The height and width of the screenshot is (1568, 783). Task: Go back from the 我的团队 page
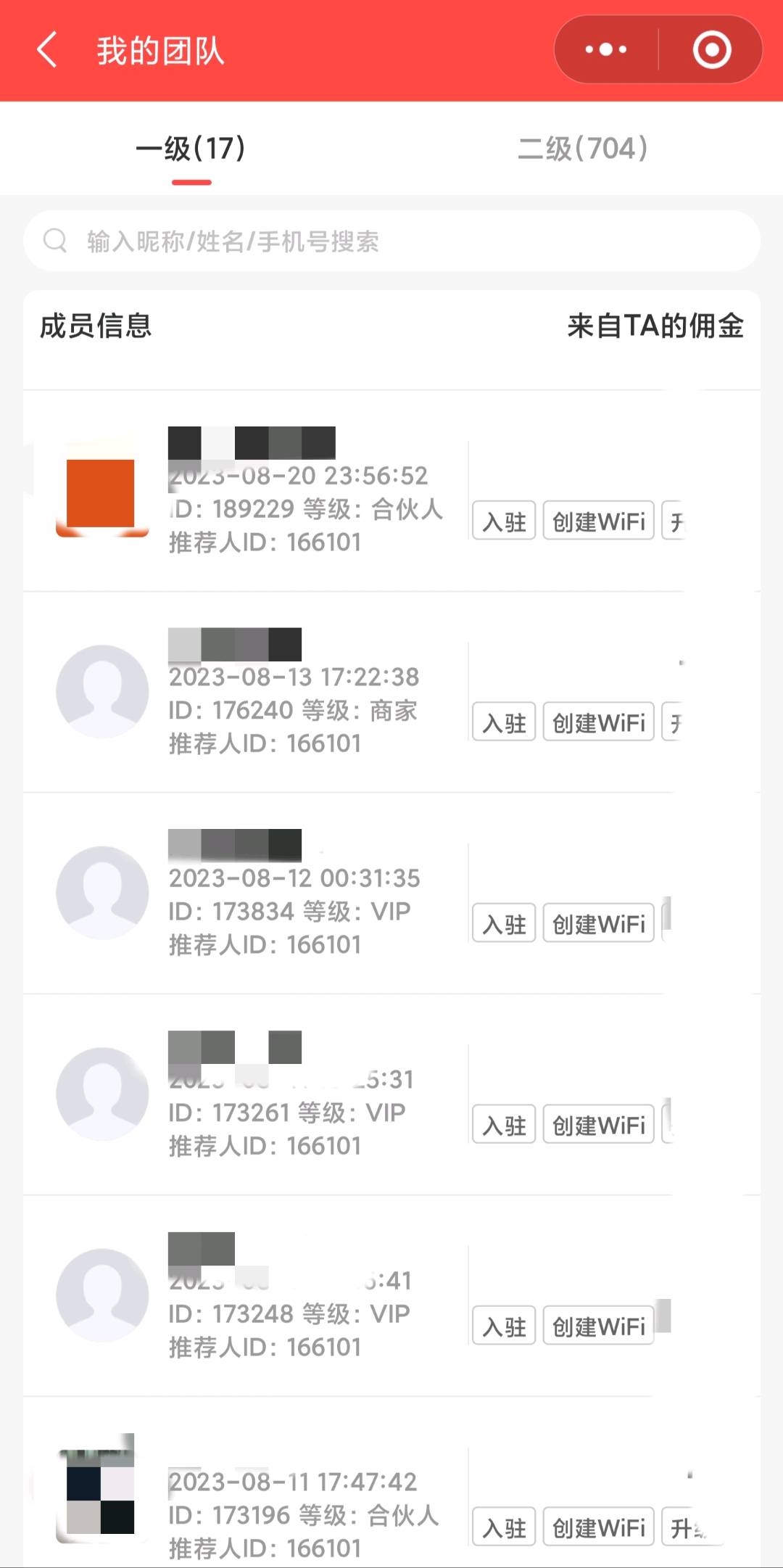47,50
